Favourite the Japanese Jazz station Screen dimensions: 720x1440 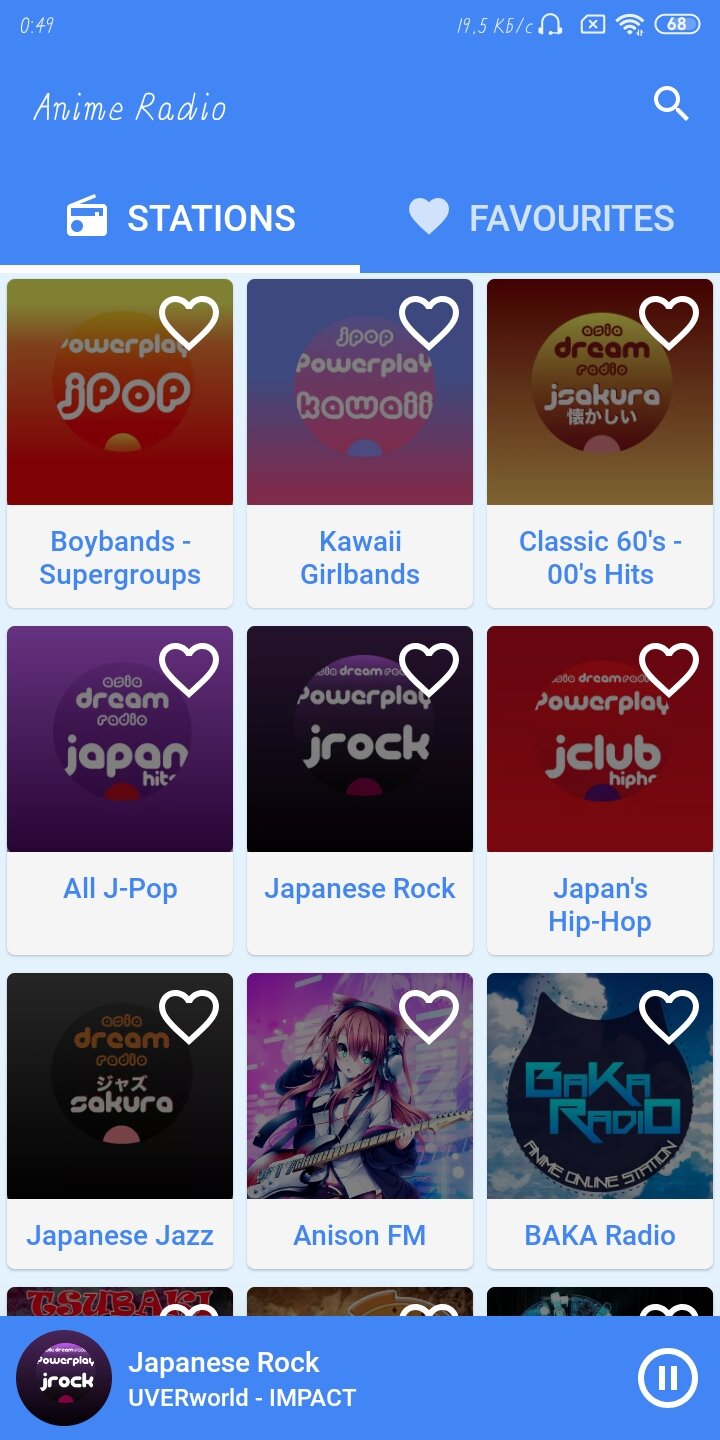(189, 1016)
